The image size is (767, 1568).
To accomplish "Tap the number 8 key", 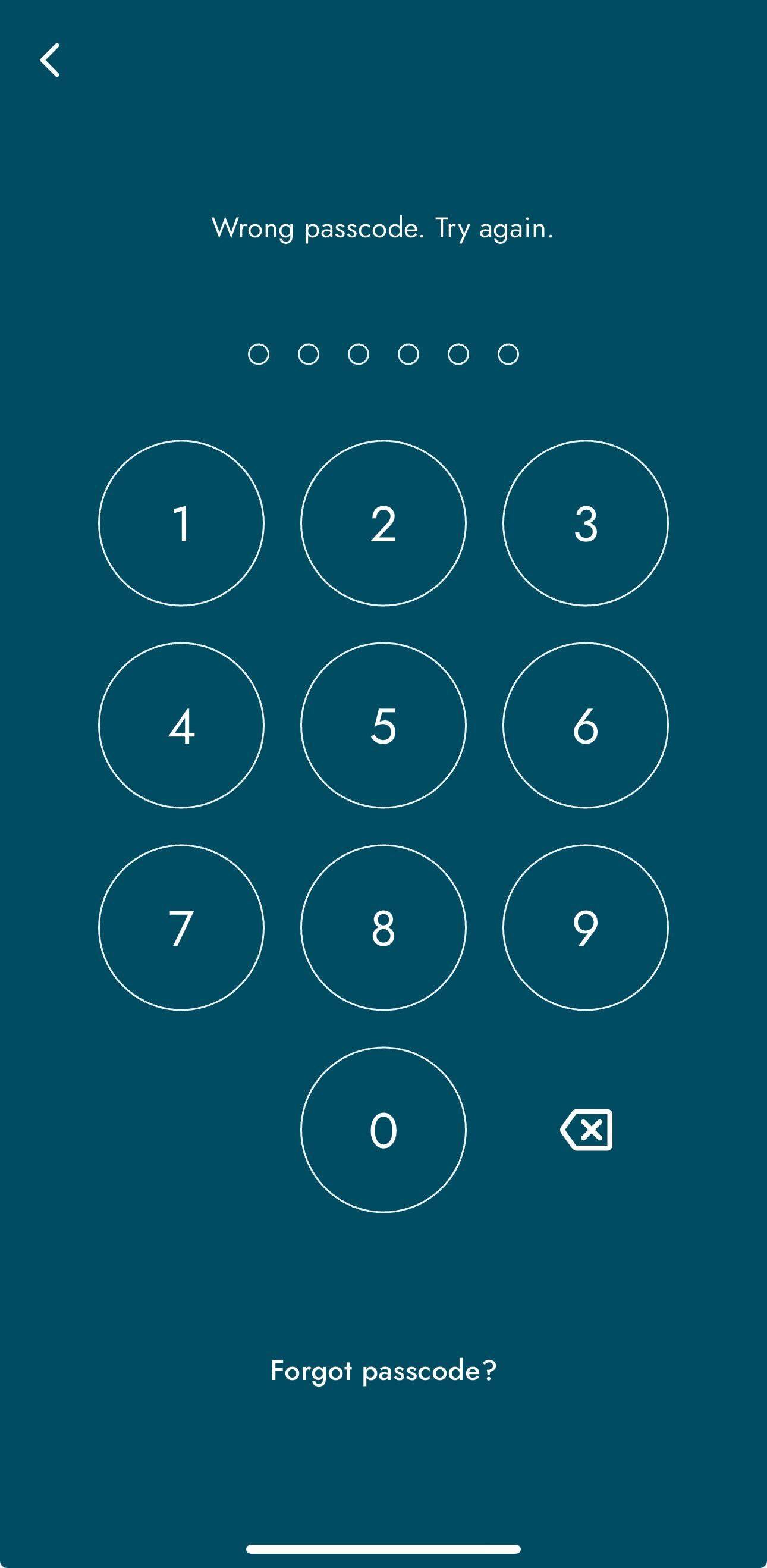I will pyautogui.click(x=383, y=927).
